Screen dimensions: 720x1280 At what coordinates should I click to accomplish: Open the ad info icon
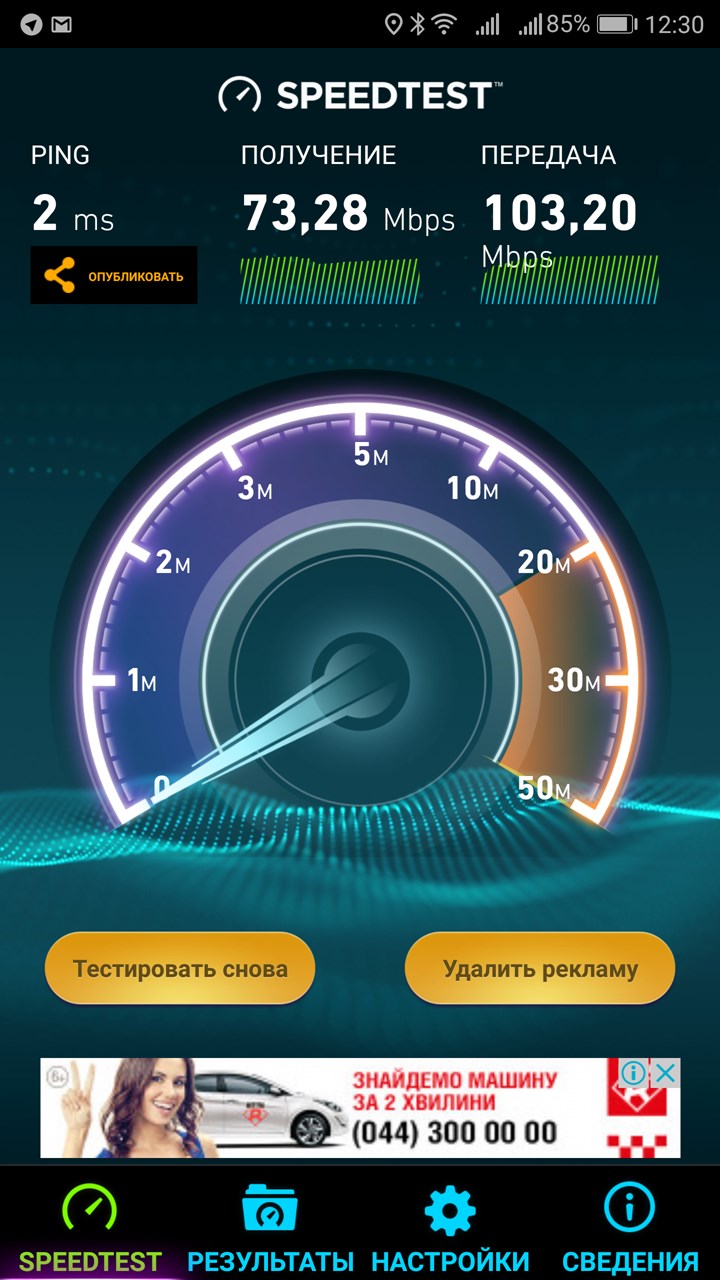pos(635,1073)
